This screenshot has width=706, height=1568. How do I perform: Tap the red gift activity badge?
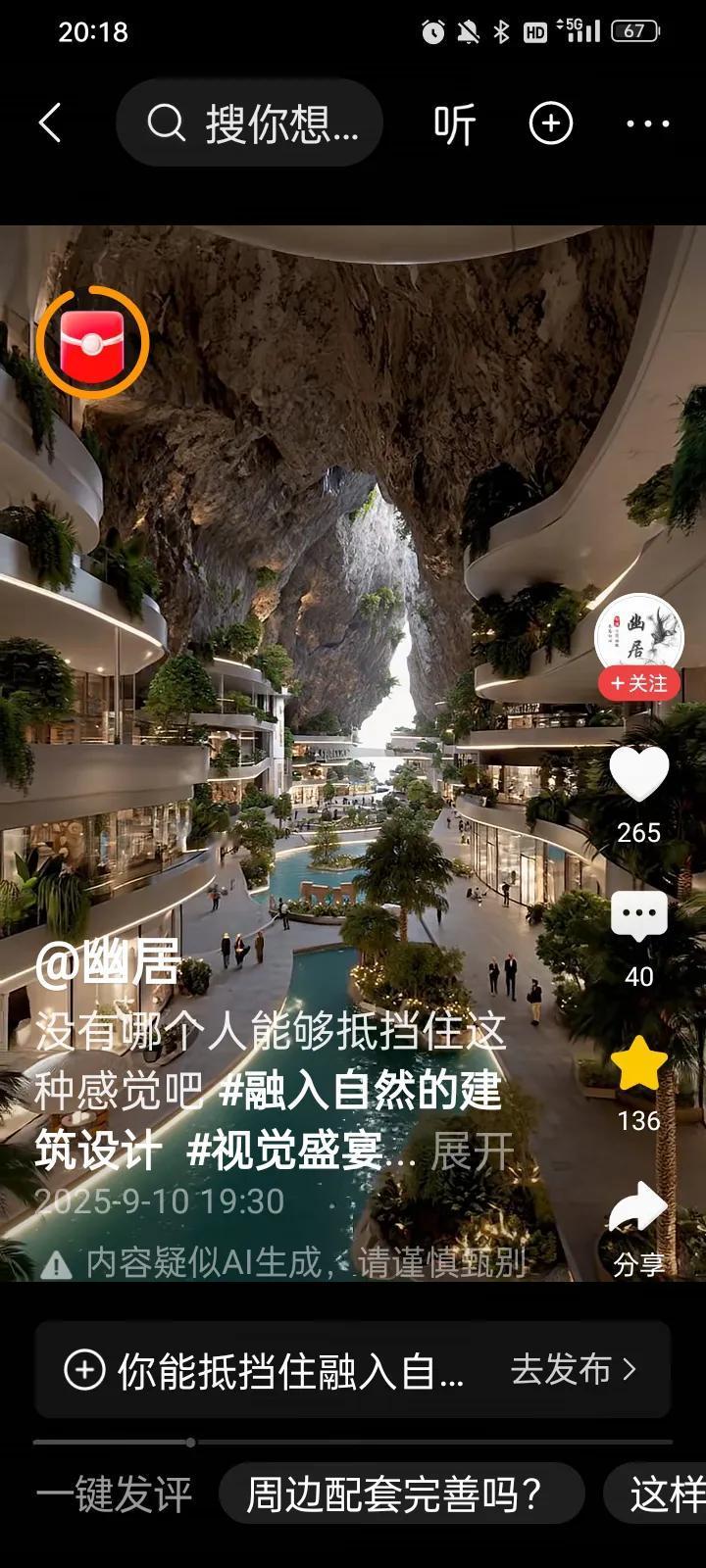click(x=94, y=345)
